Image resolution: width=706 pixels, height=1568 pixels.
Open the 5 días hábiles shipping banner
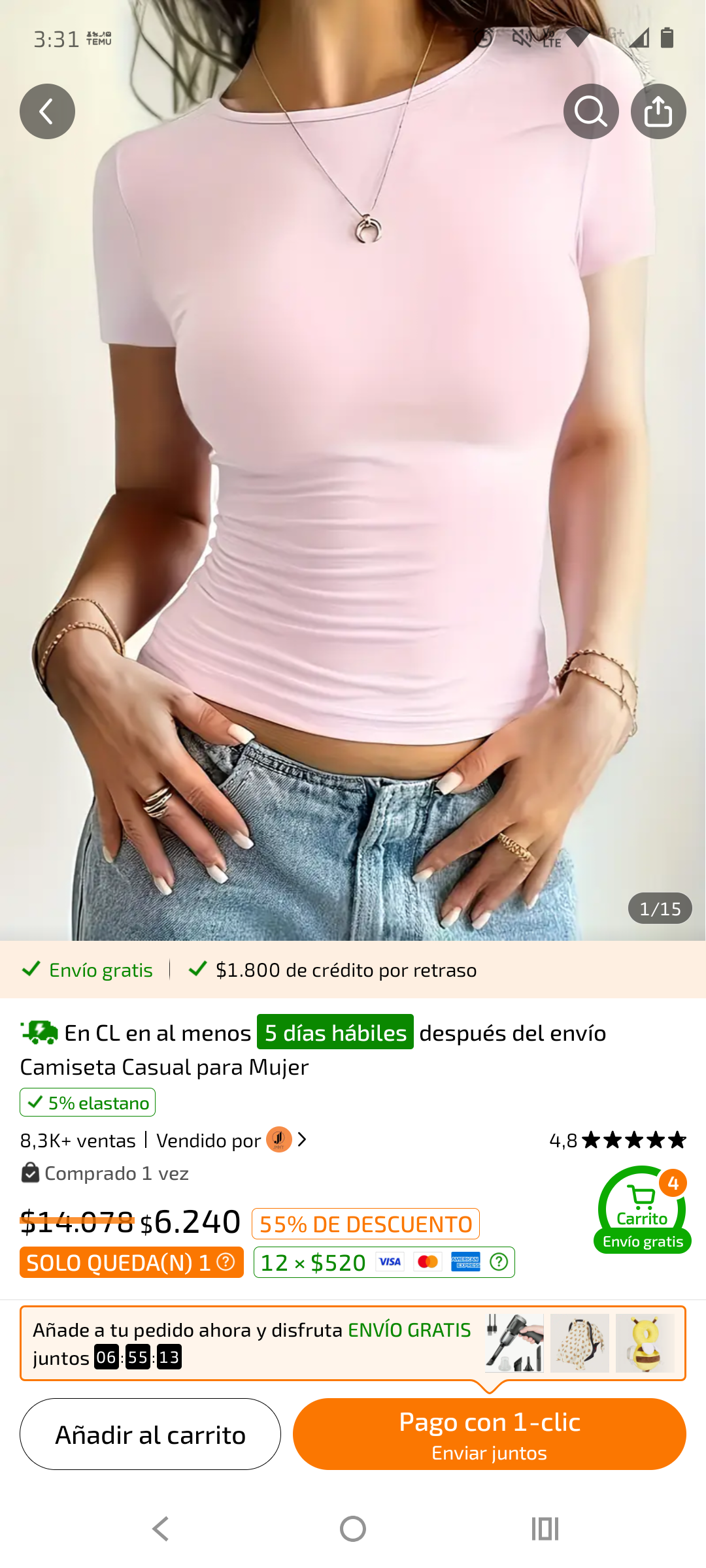(x=335, y=1033)
